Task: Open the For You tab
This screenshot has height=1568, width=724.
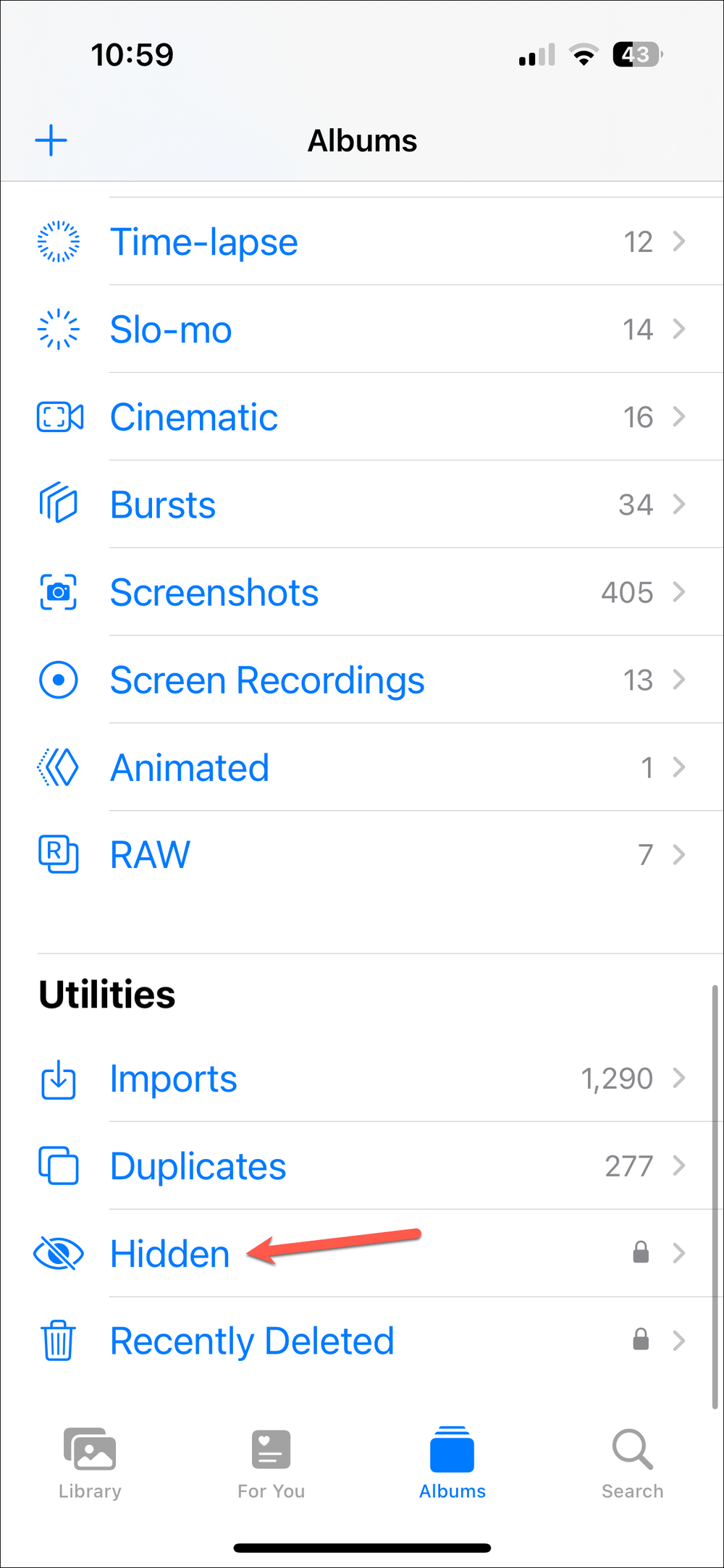Action: click(271, 1462)
